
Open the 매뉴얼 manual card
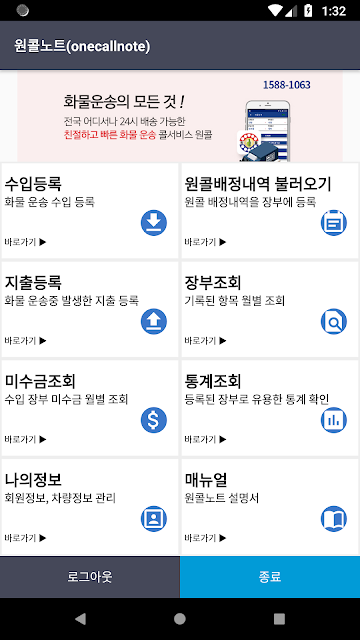coord(270,507)
